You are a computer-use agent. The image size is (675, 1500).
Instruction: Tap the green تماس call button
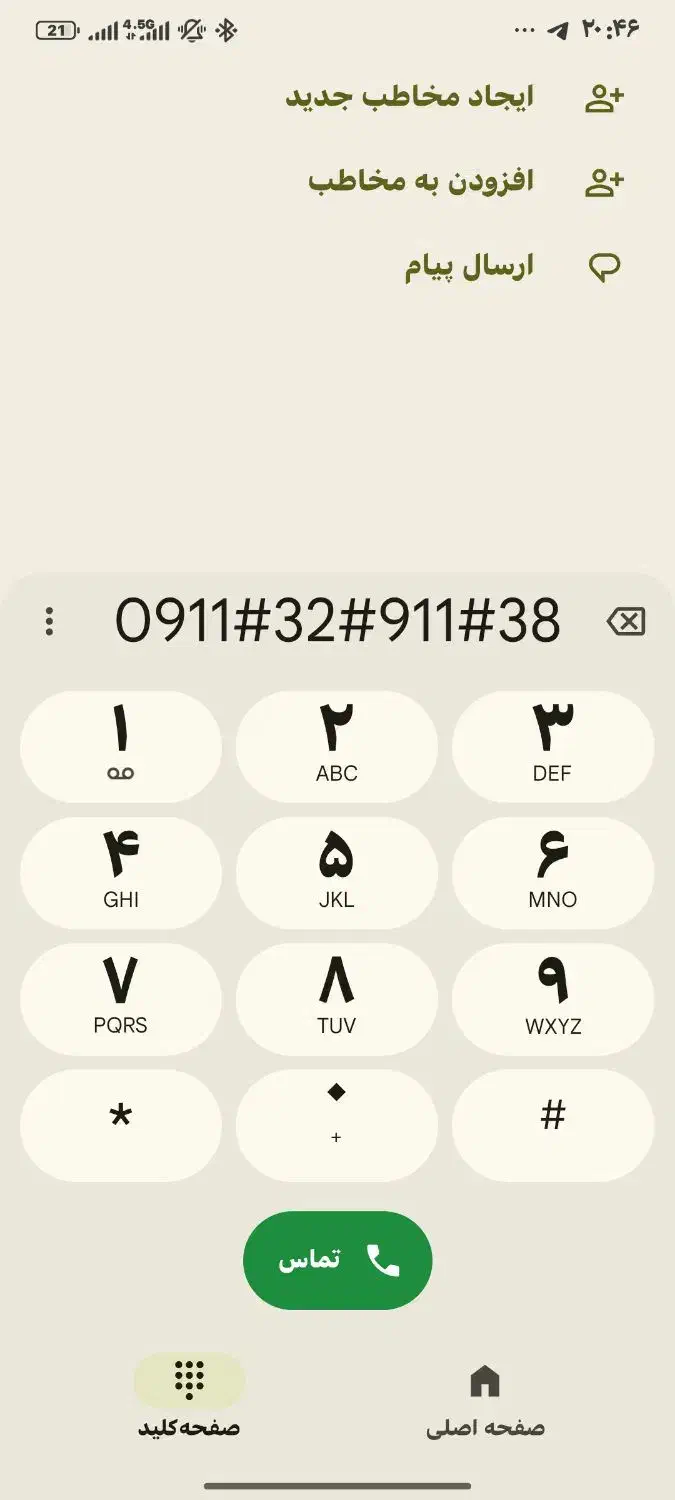(337, 1260)
